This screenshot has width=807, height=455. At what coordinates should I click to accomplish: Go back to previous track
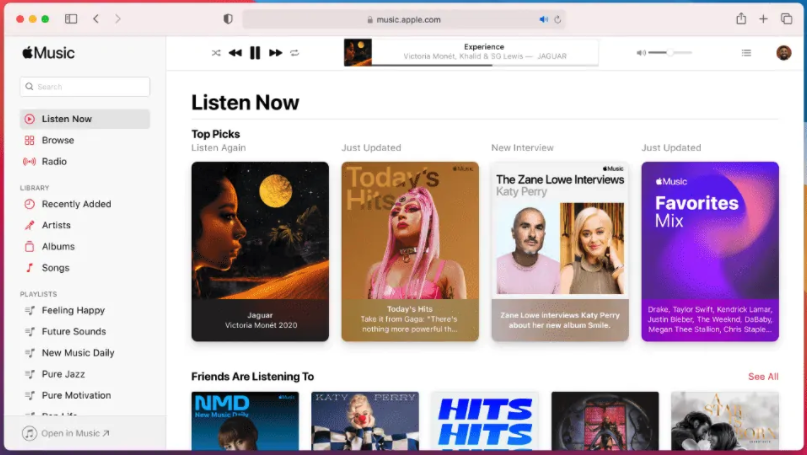[x=235, y=53]
